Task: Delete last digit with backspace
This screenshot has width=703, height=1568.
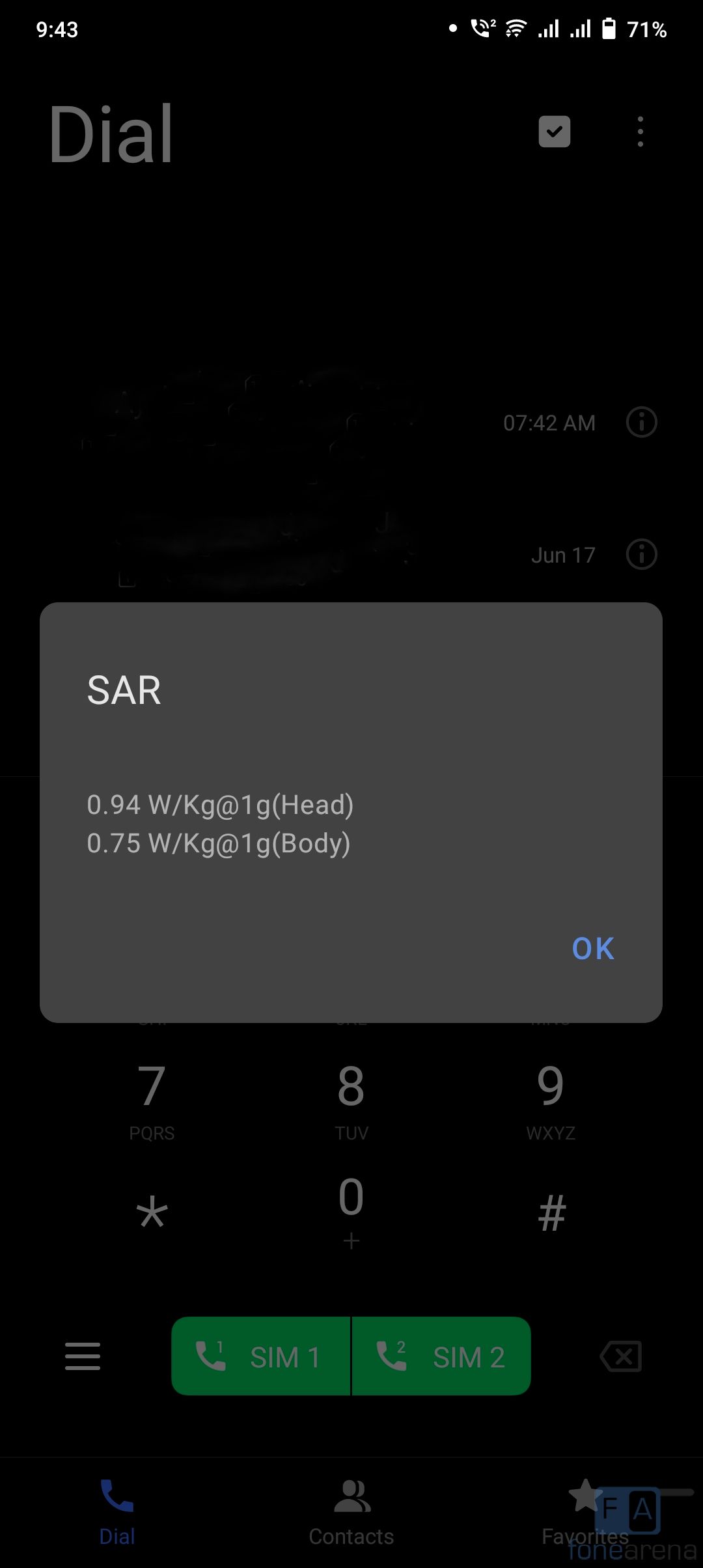Action: click(621, 1356)
